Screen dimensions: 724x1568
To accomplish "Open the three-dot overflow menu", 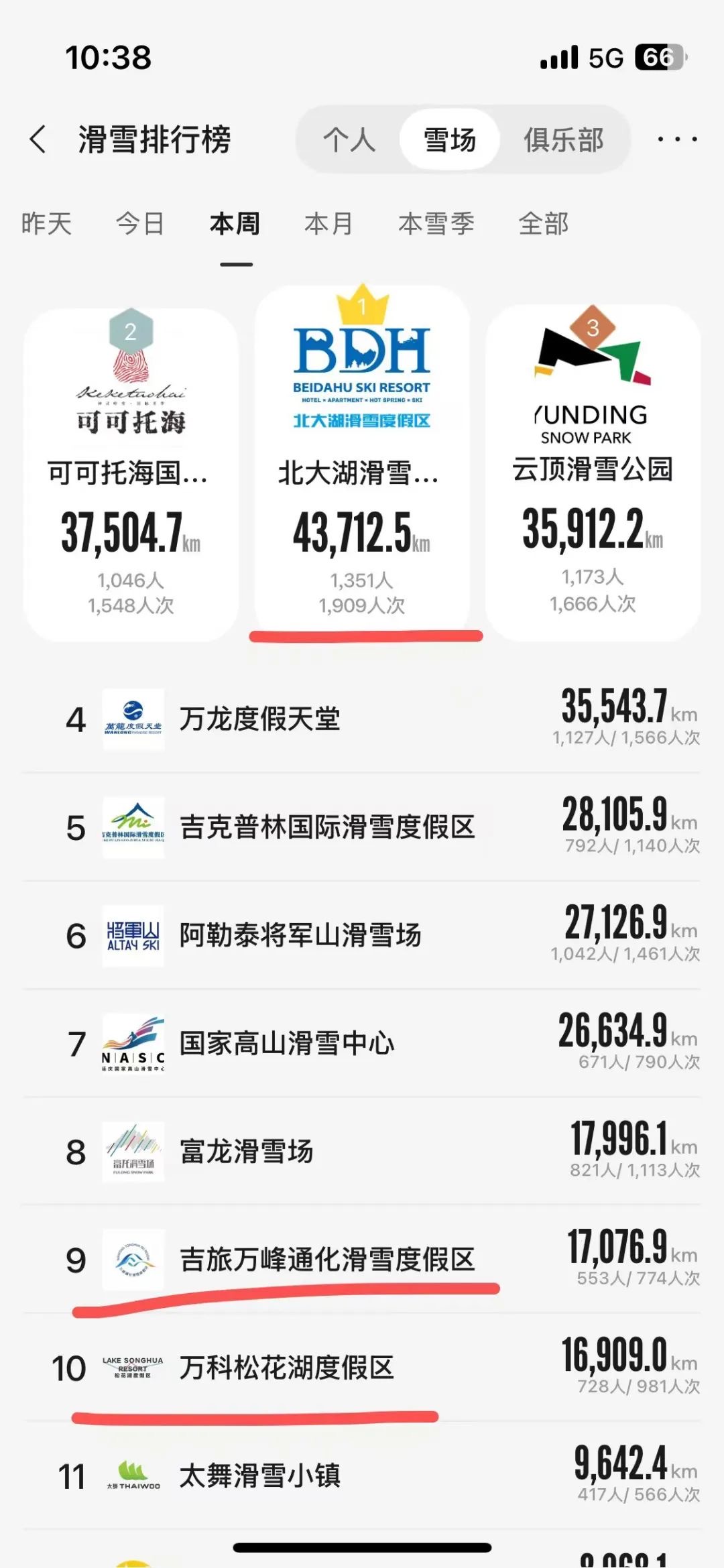I will [677, 139].
